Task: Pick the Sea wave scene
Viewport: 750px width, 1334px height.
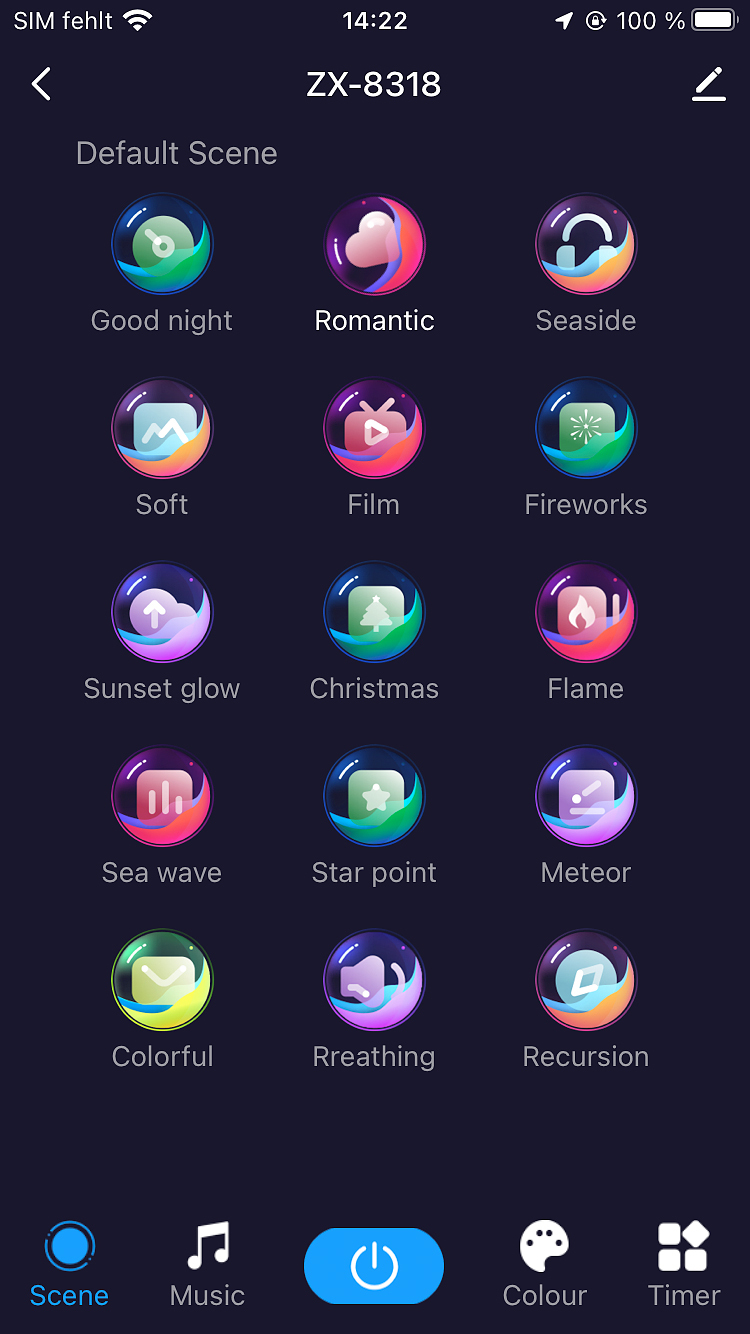Action: click(x=162, y=797)
